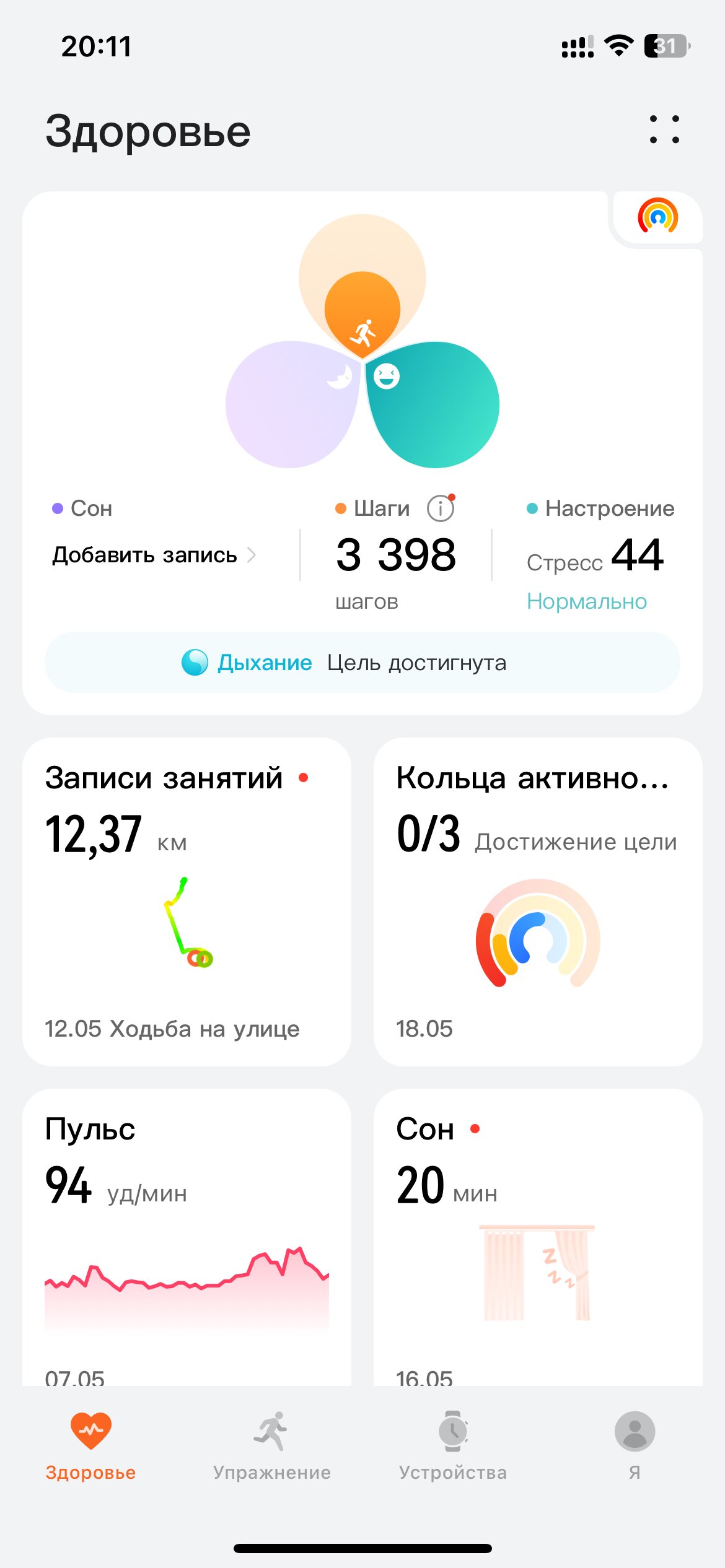The height and width of the screenshot is (1568, 725).
Task: Open the activity rings icon in card corner
Action: [x=657, y=216]
